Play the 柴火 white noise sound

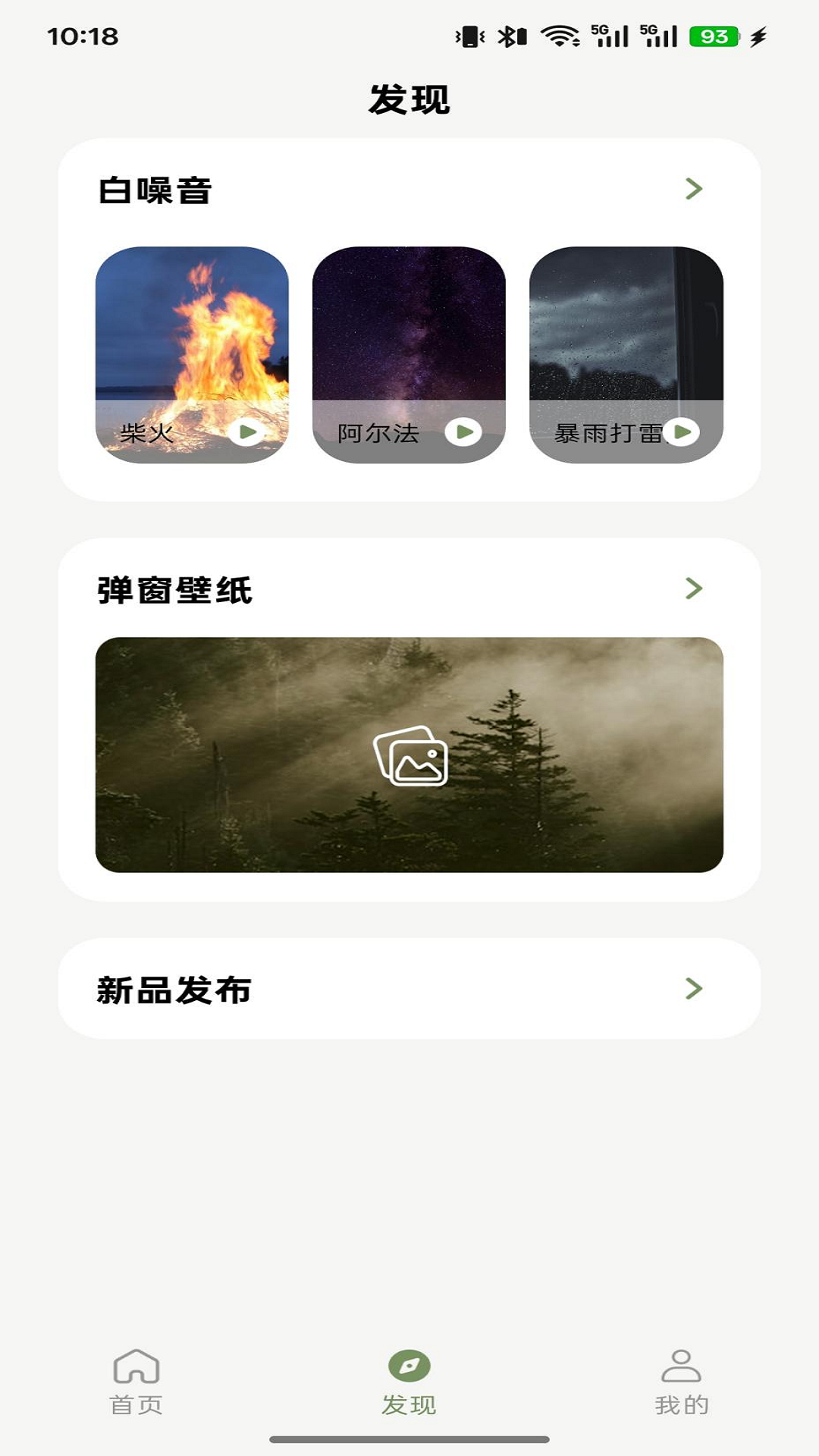click(246, 431)
